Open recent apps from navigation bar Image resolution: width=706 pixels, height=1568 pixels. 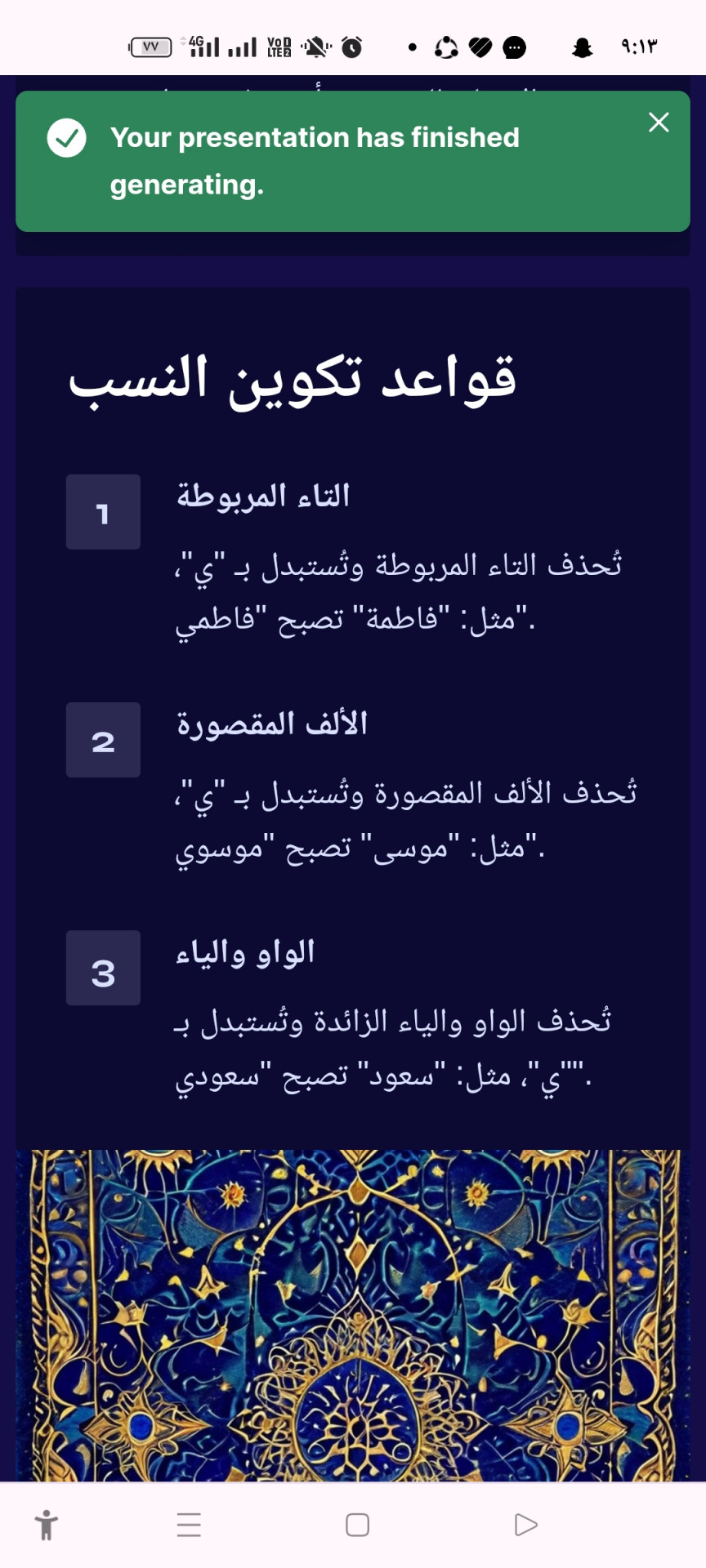(189, 1525)
